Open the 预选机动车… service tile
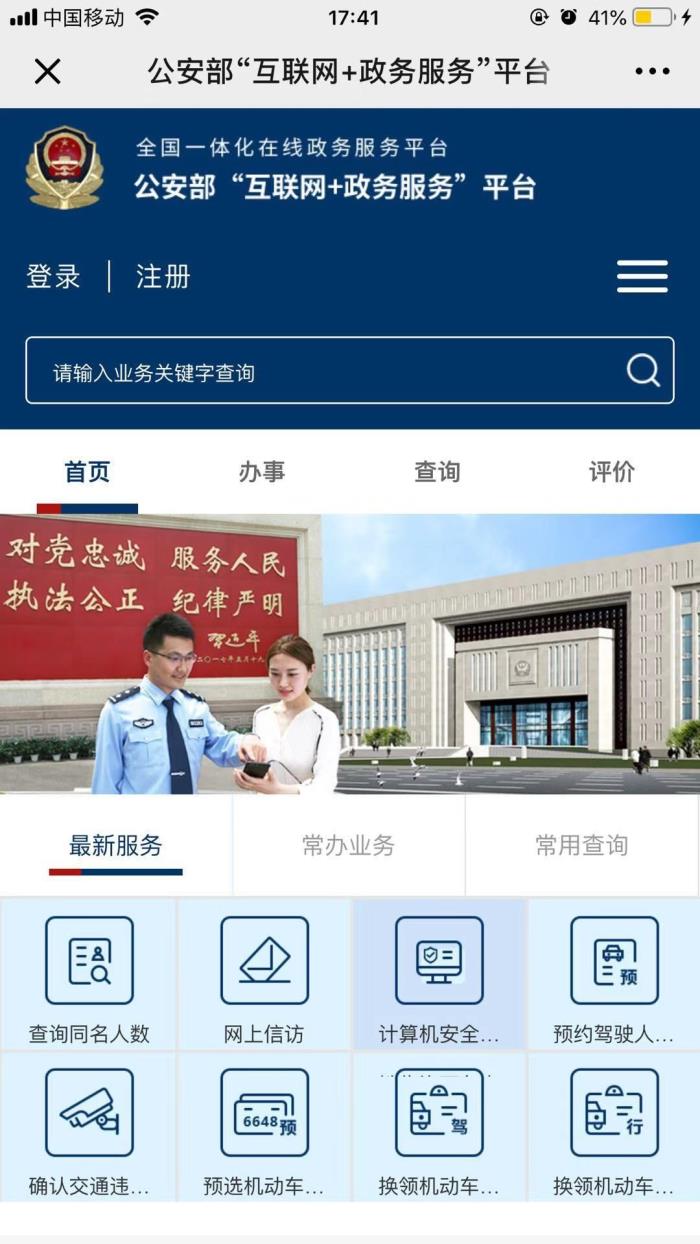The width and height of the screenshot is (700, 1244). 264,1128
